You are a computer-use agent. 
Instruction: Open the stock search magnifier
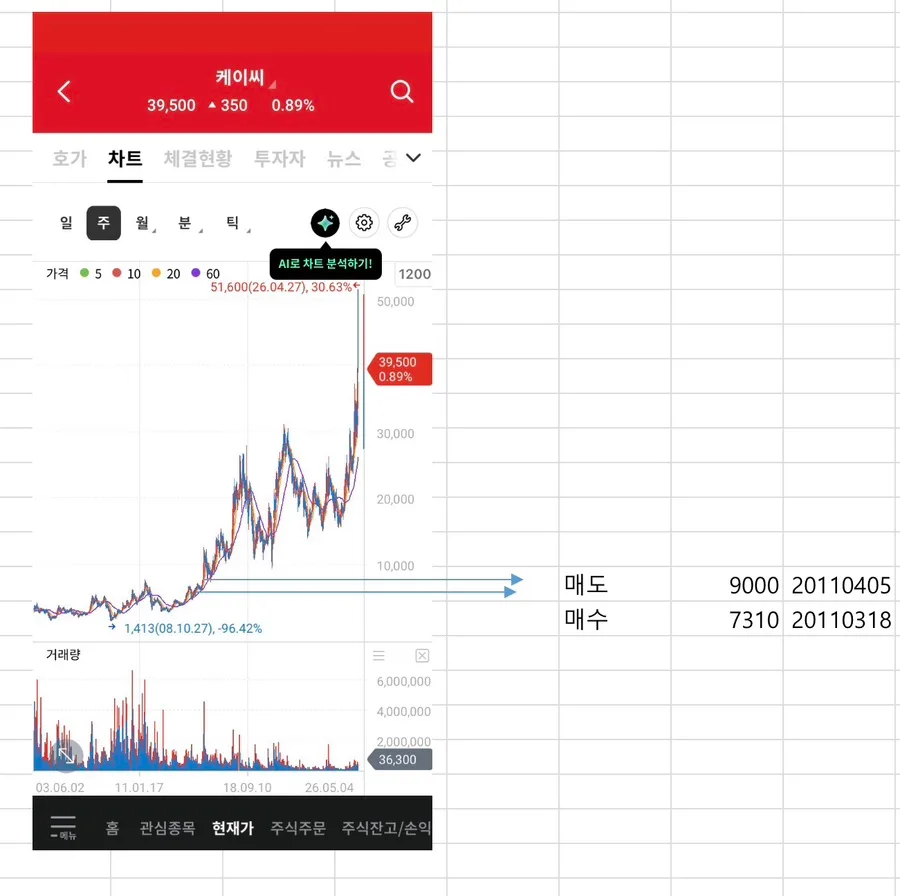tap(402, 91)
